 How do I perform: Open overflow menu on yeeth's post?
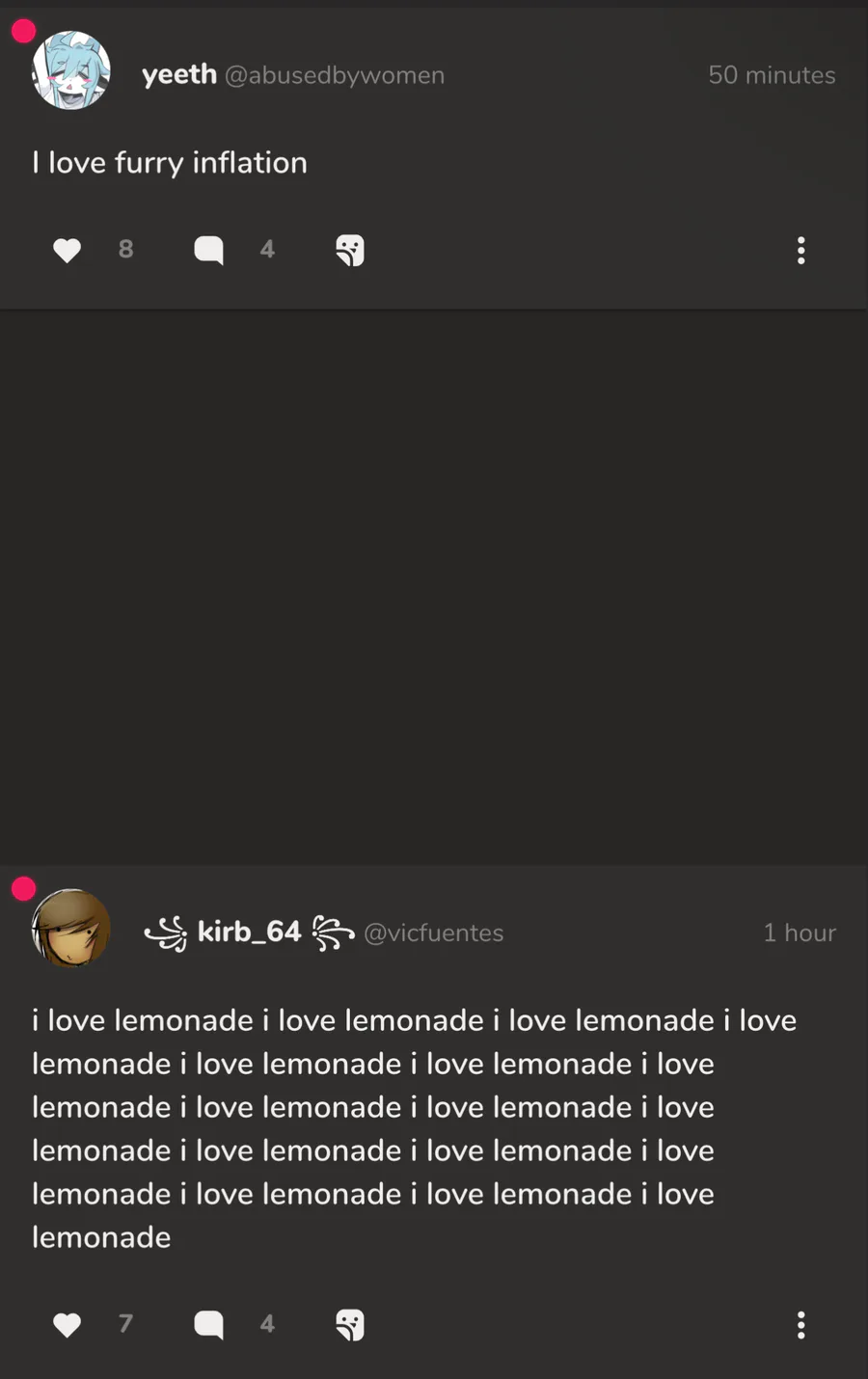tap(800, 251)
